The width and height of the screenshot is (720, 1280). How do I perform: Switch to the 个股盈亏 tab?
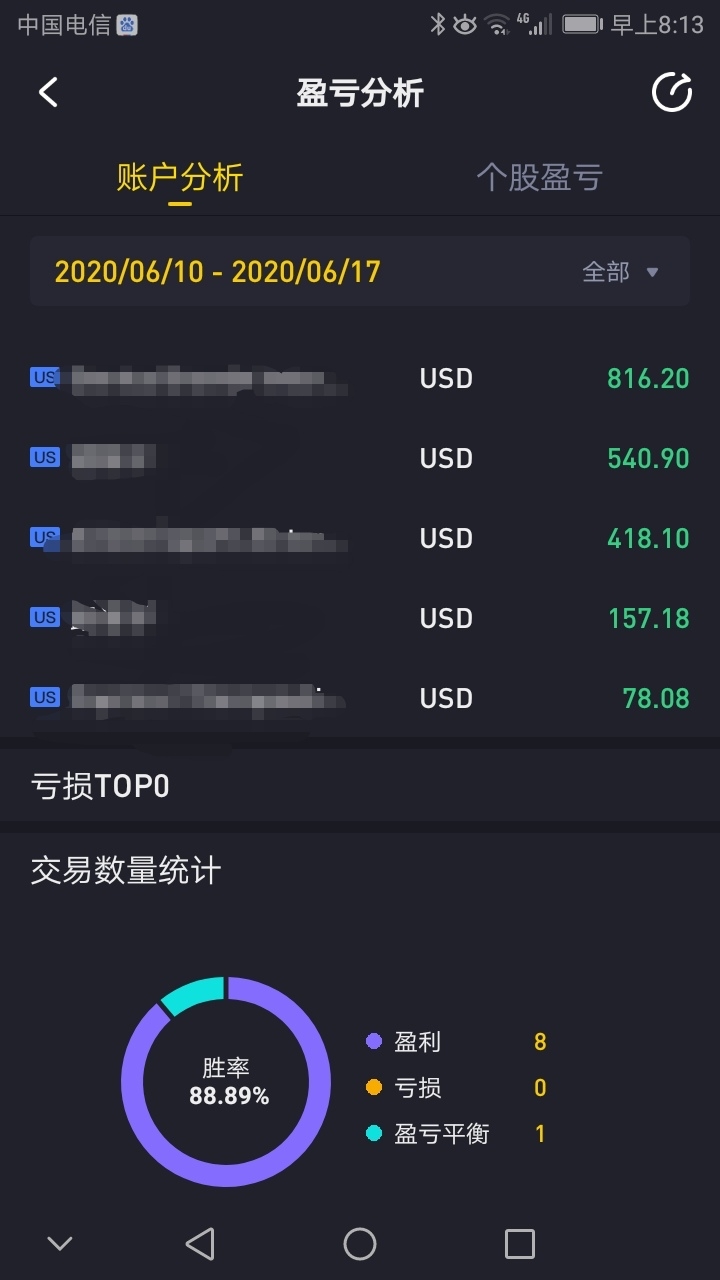[539, 178]
